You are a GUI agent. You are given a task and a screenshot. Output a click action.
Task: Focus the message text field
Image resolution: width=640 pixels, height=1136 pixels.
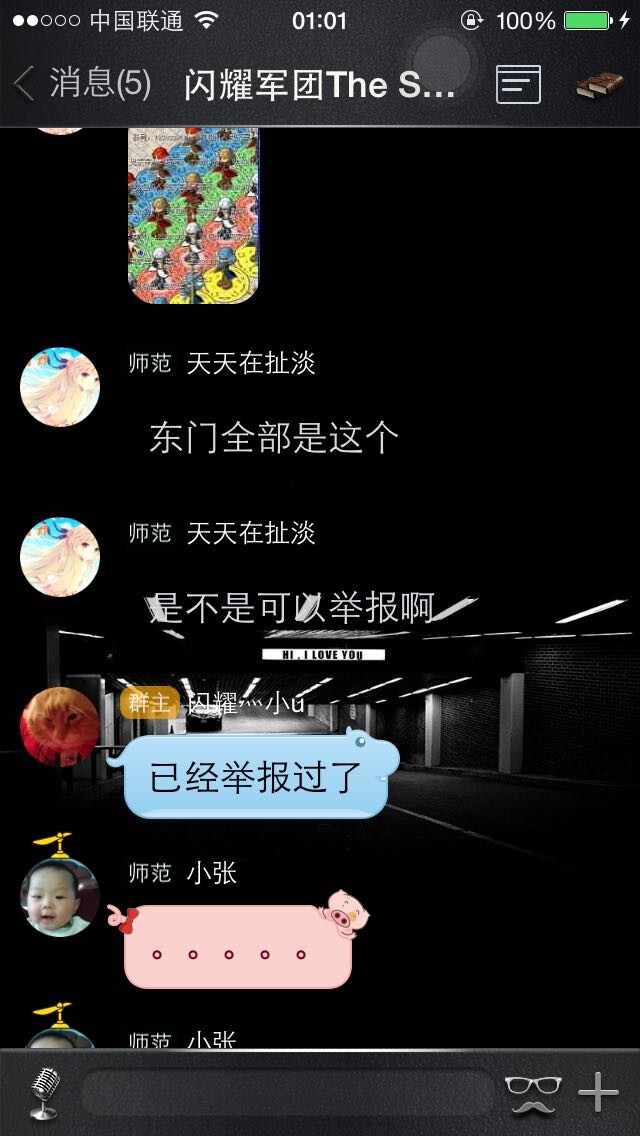tap(288, 1092)
